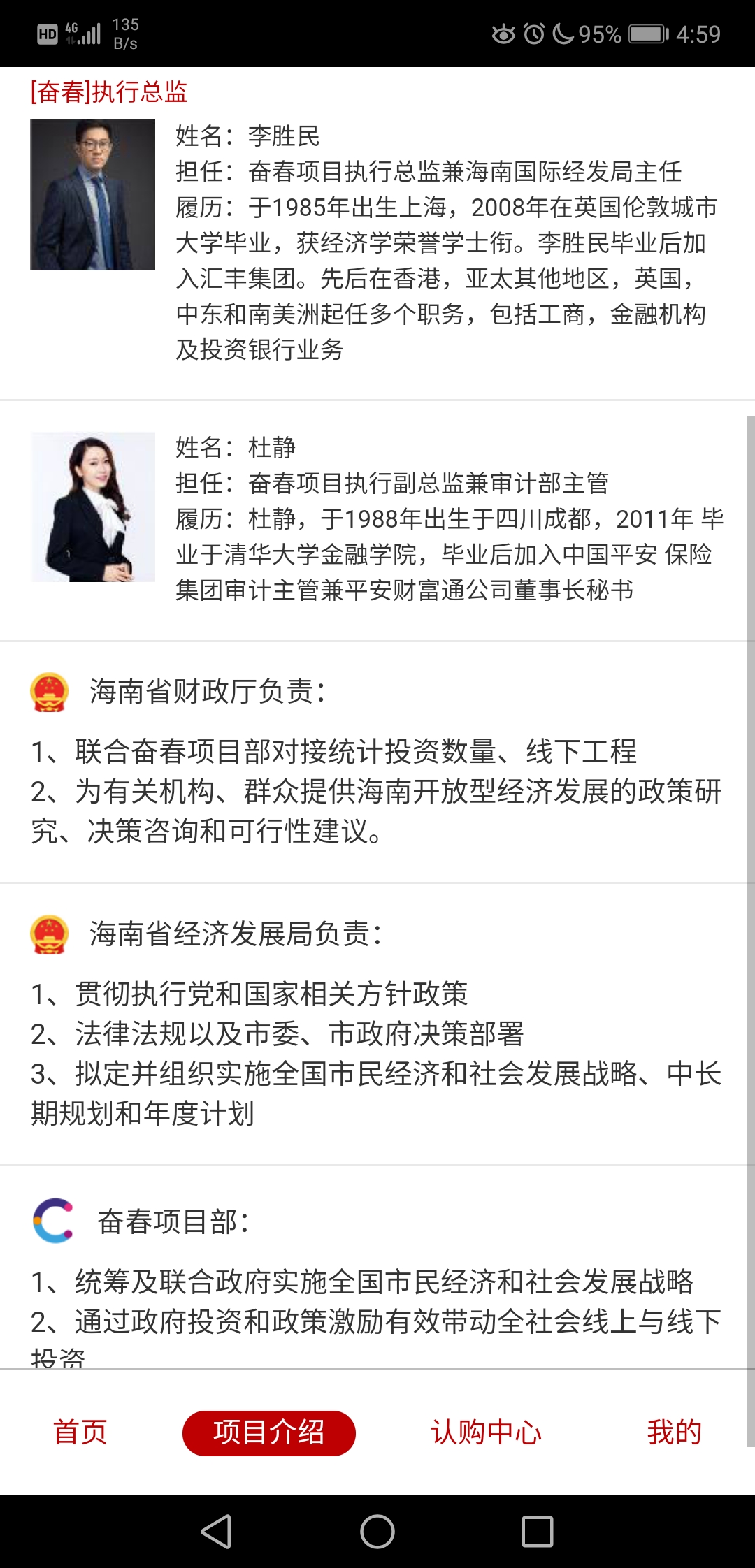Tap the system home button
Viewport: 755px width, 1568px height.
pos(377,1532)
